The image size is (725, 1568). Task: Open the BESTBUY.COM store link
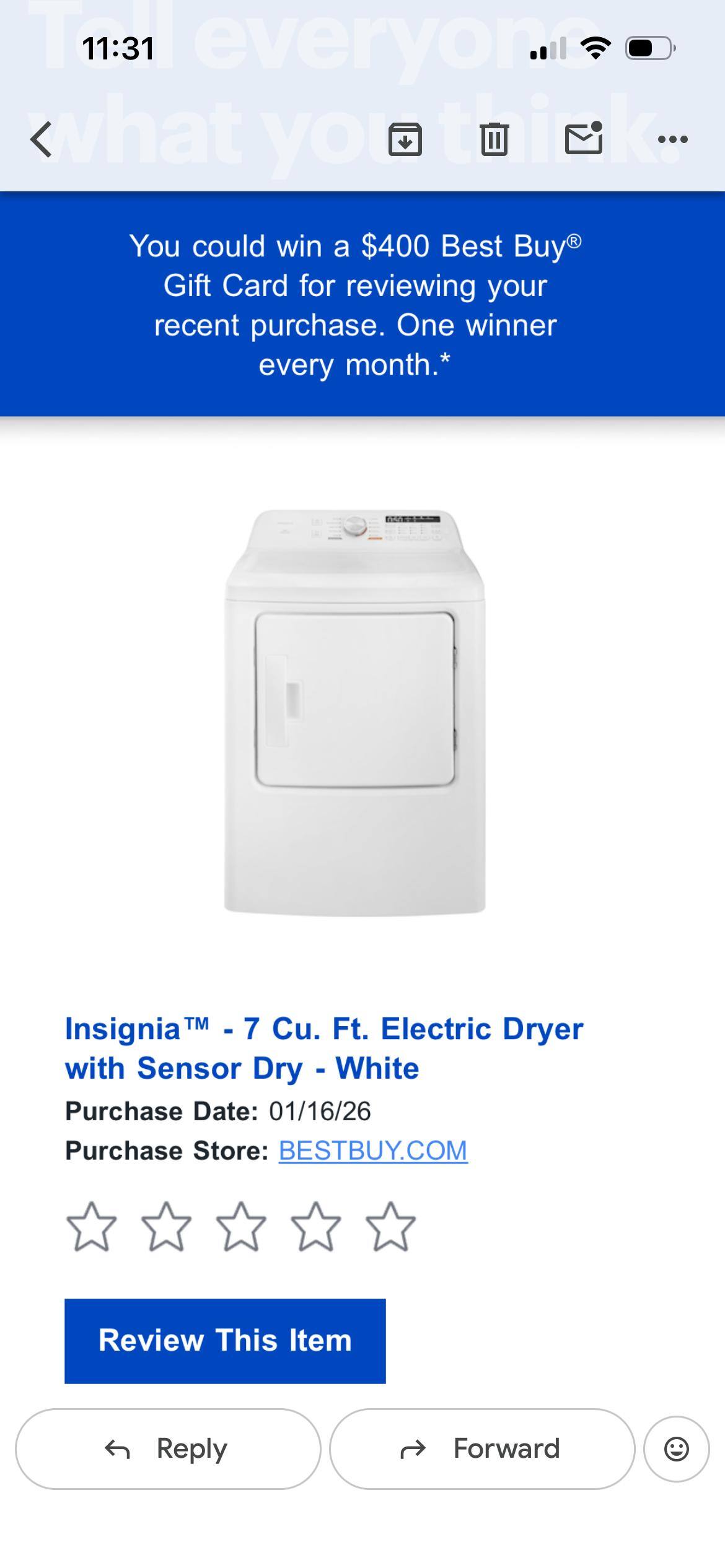tap(373, 1151)
